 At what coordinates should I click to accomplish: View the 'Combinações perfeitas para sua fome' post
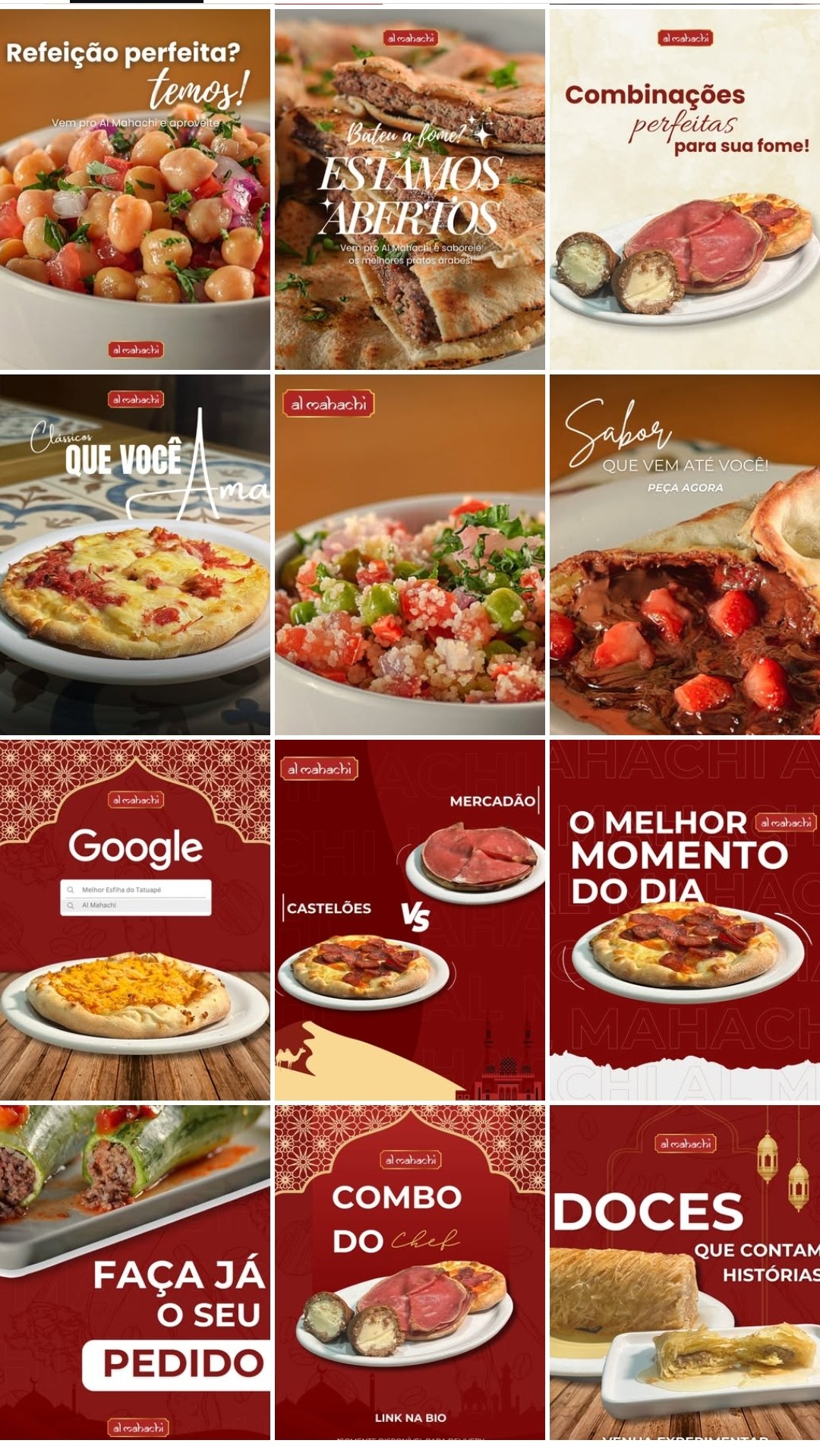685,189
